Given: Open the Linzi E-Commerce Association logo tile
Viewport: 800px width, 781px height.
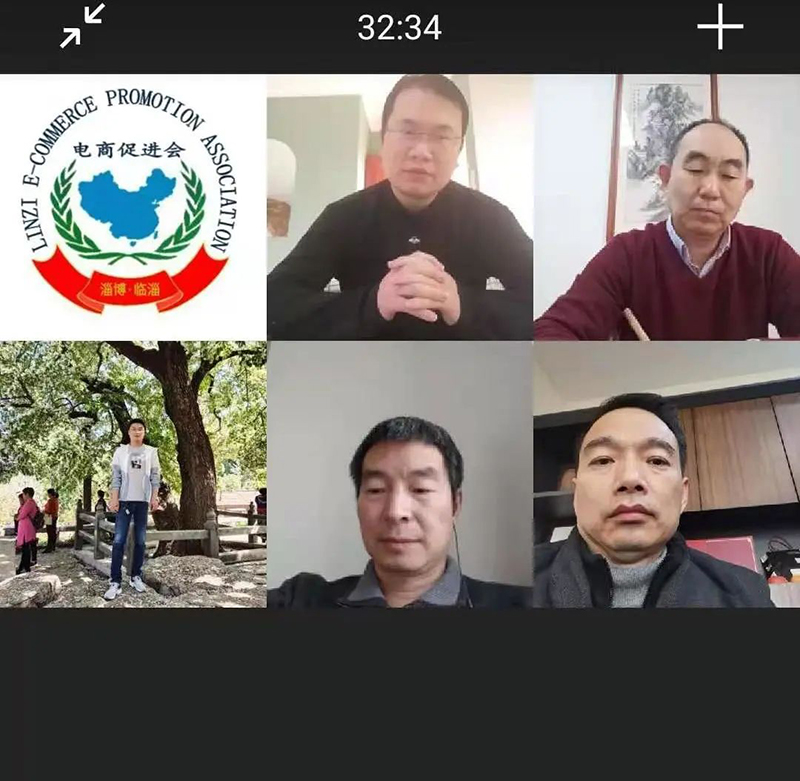Looking at the screenshot, I should 132,207.
